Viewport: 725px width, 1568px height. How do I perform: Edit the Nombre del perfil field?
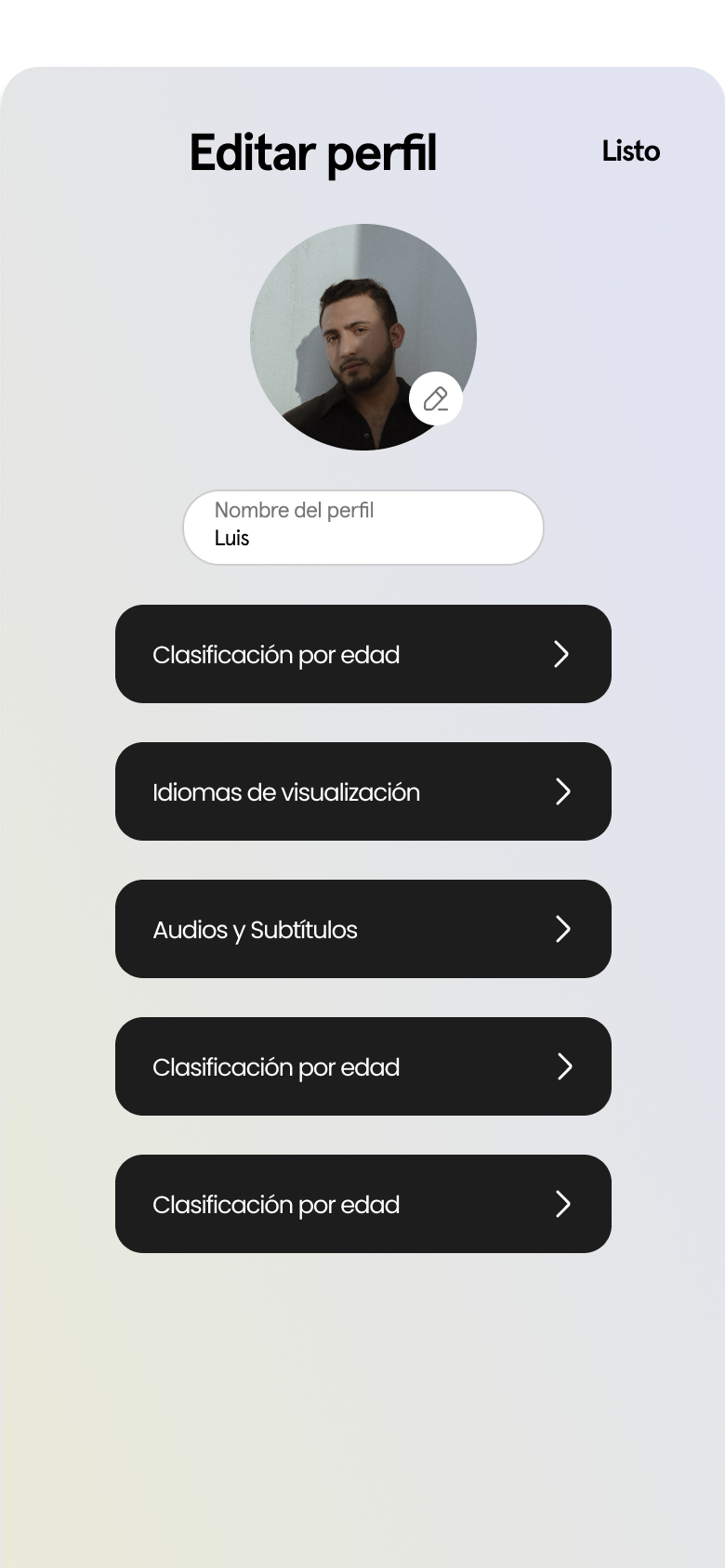[x=362, y=528]
